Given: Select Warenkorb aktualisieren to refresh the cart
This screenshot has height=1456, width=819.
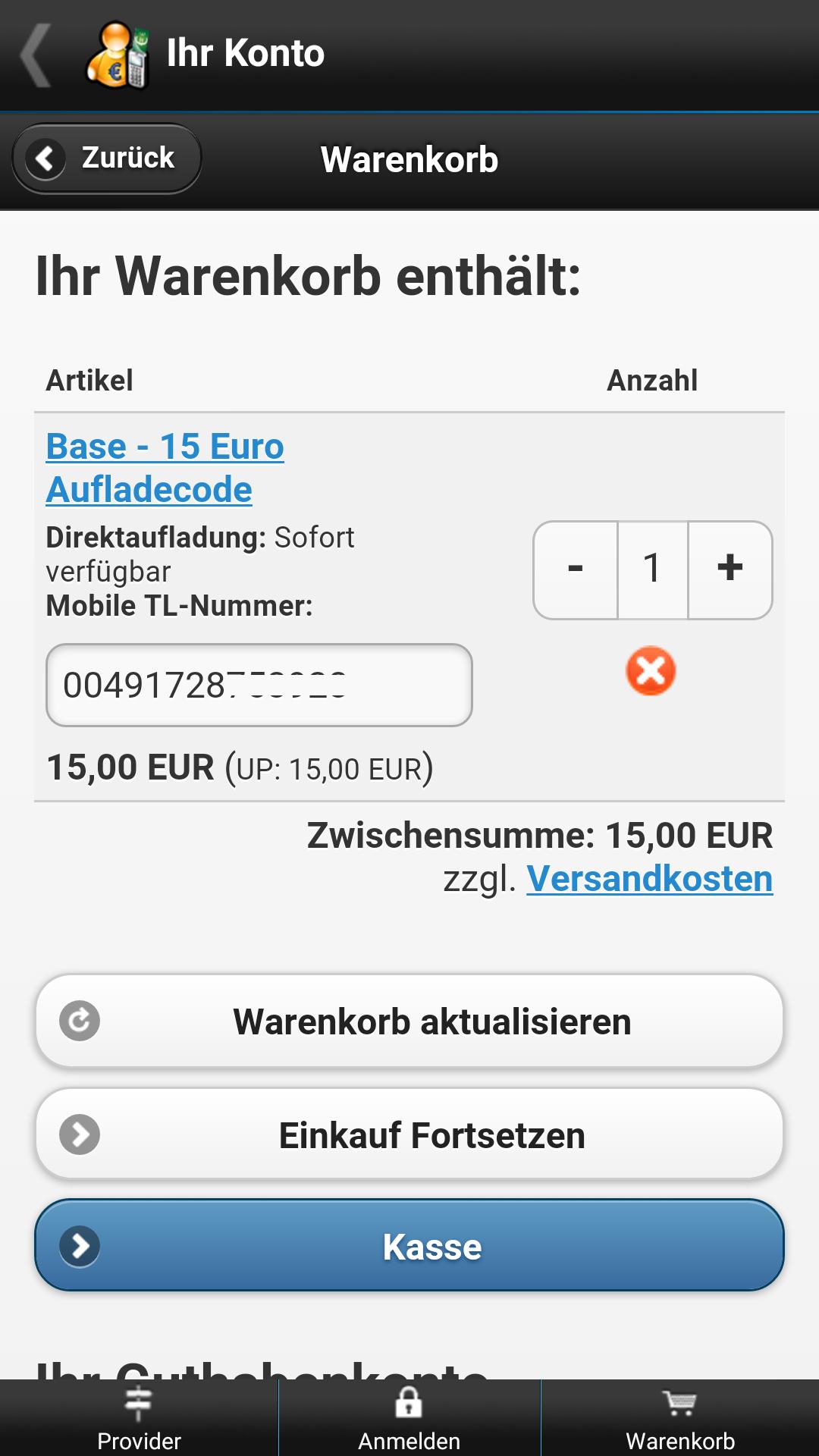Looking at the screenshot, I should [409, 1020].
